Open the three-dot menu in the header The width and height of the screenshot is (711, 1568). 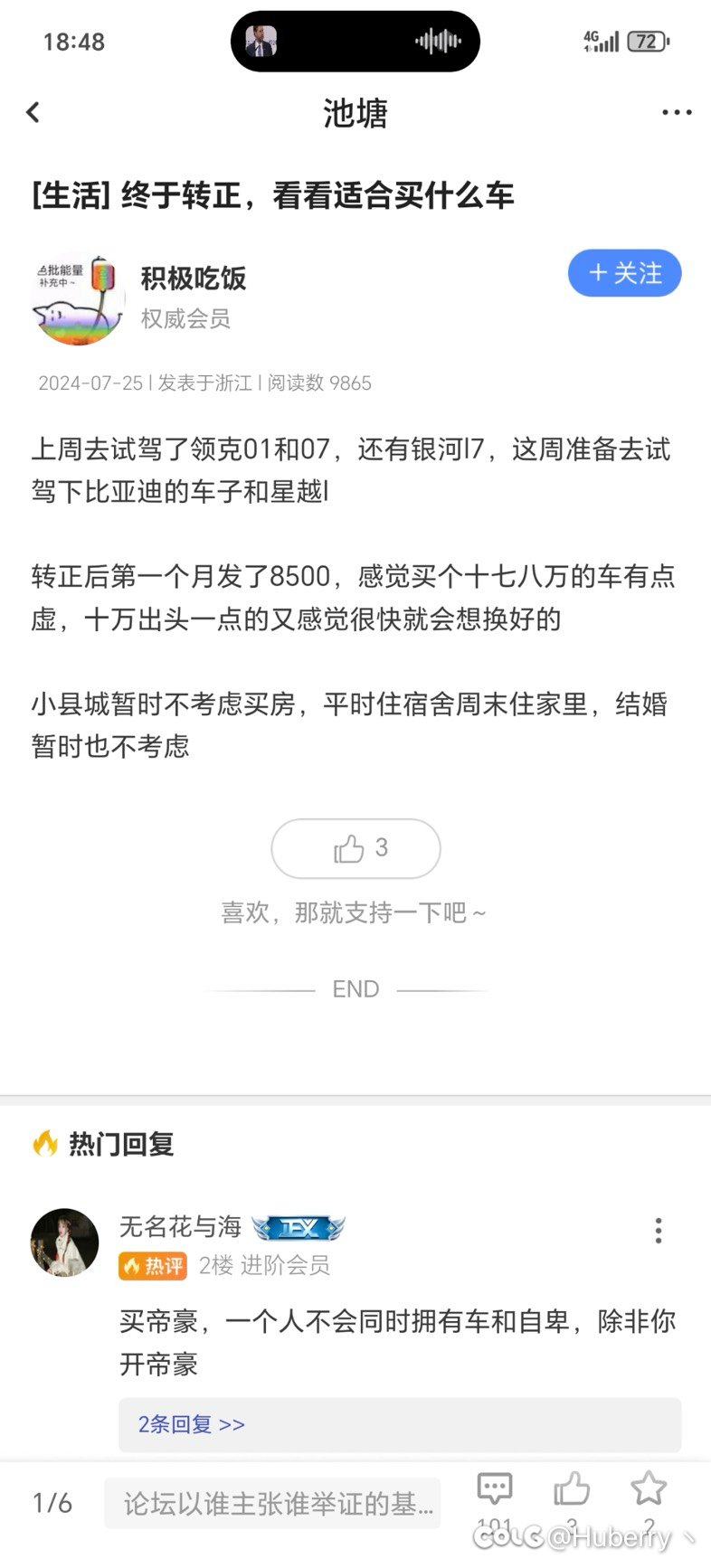(x=677, y=112)
